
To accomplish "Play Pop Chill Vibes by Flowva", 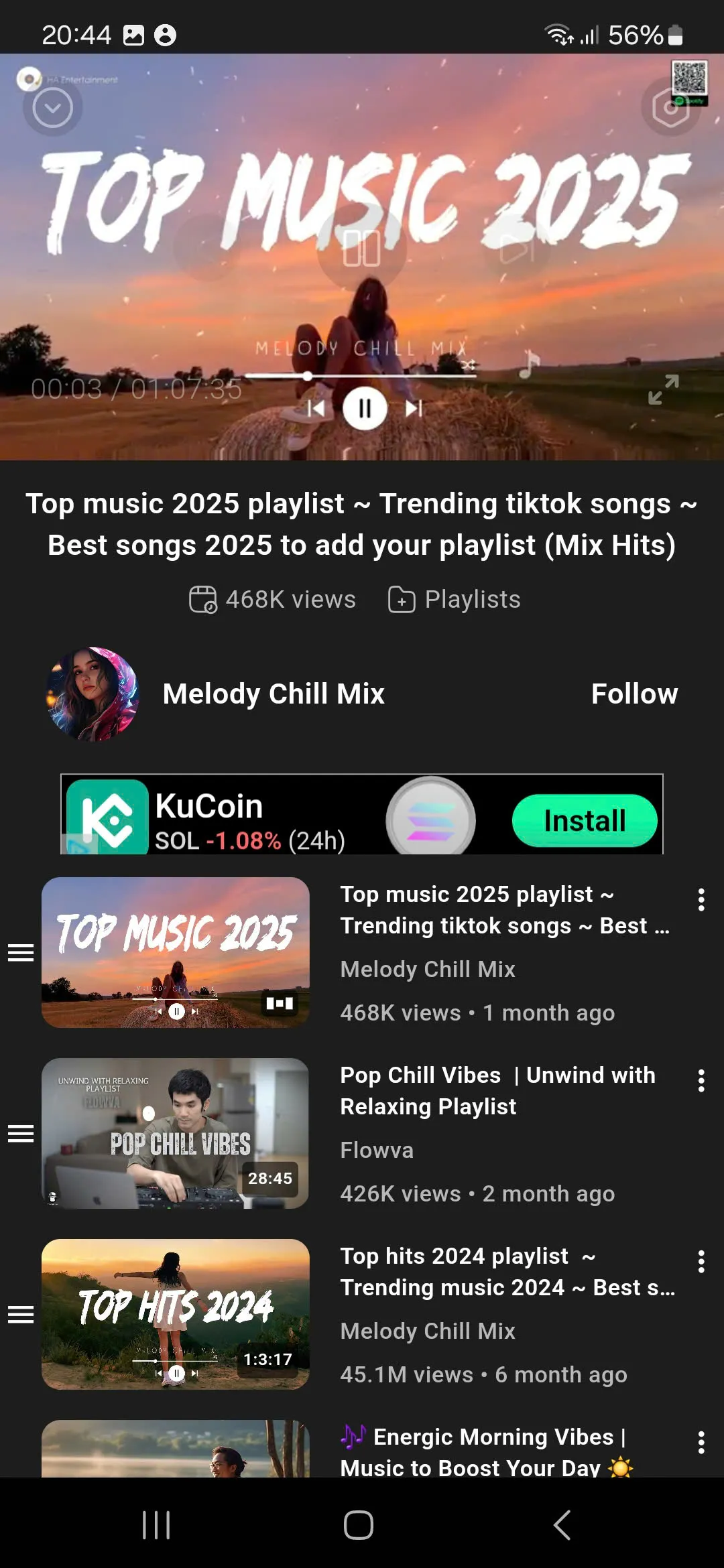I will pyautogui.click(x=176, y=1133).
